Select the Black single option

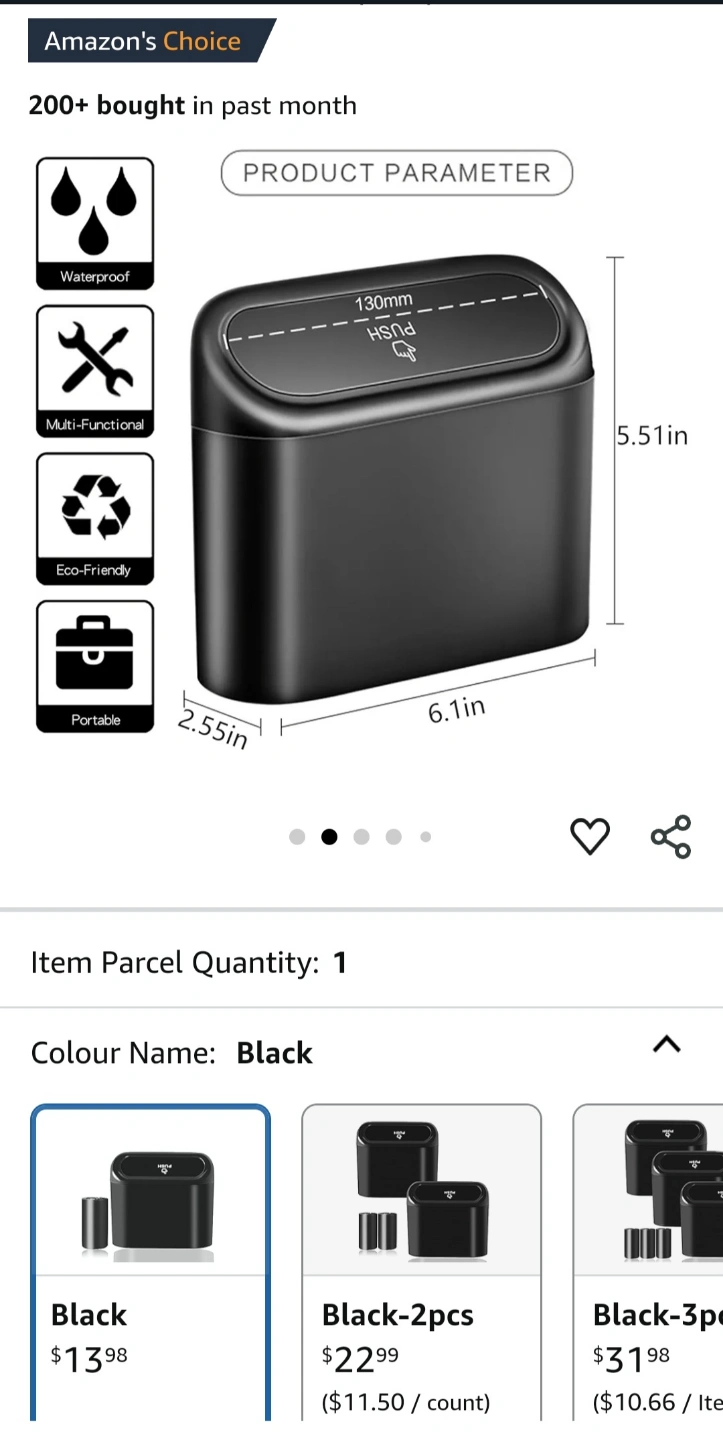[x=151, y=1262]
